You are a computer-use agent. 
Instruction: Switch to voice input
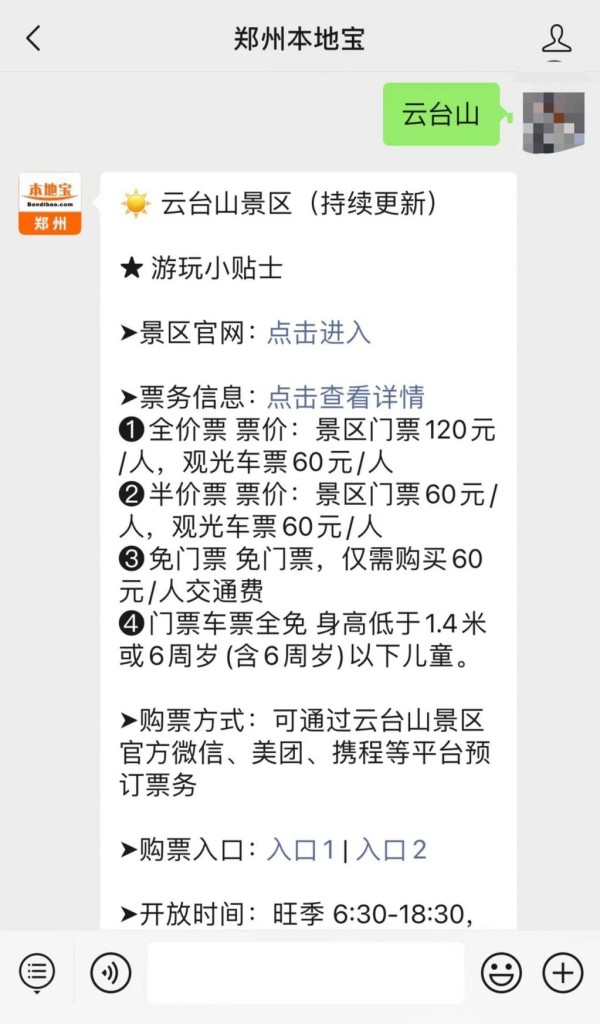pos(110,972)
